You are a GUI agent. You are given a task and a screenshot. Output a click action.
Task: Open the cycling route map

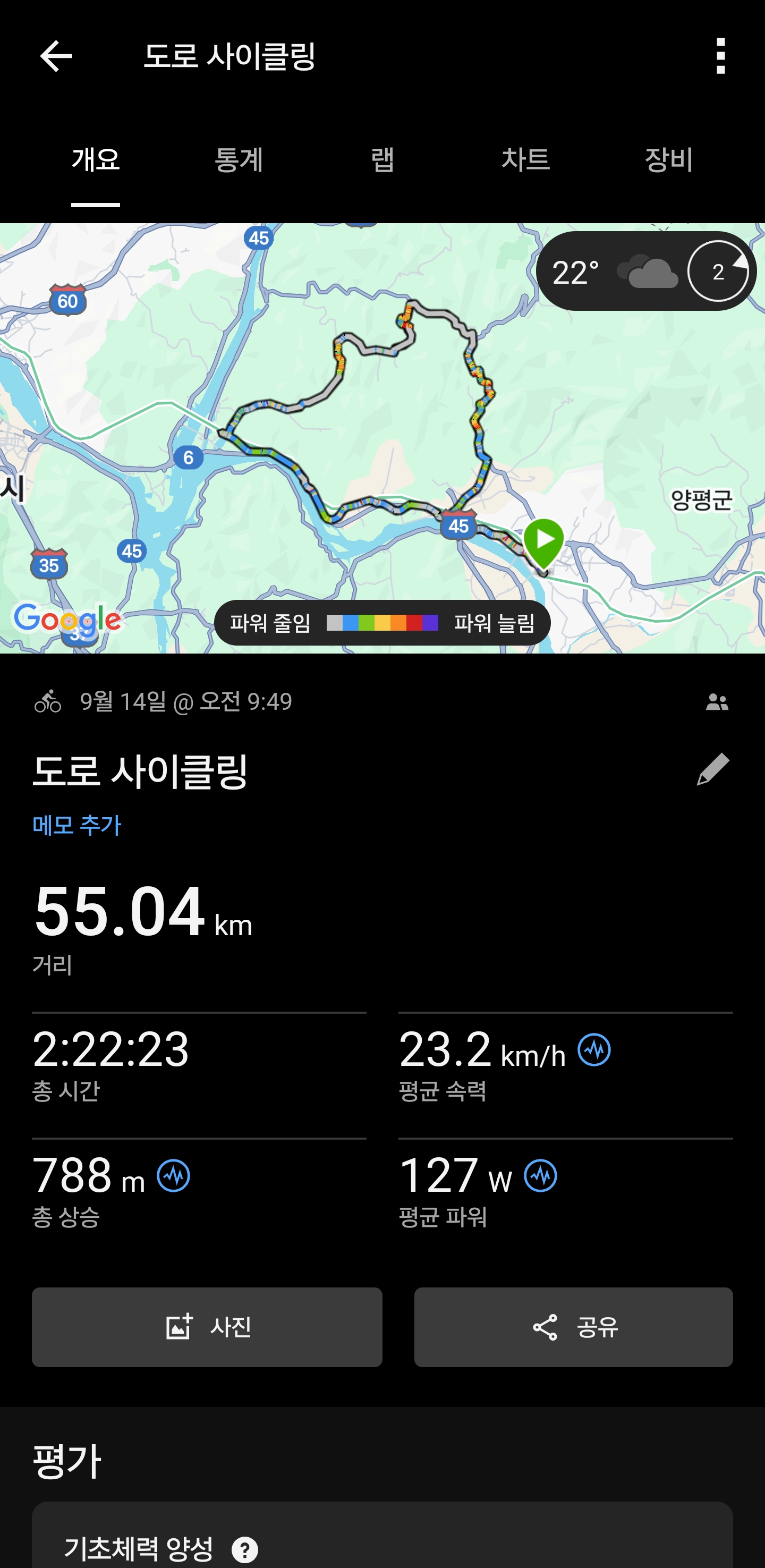382,438
